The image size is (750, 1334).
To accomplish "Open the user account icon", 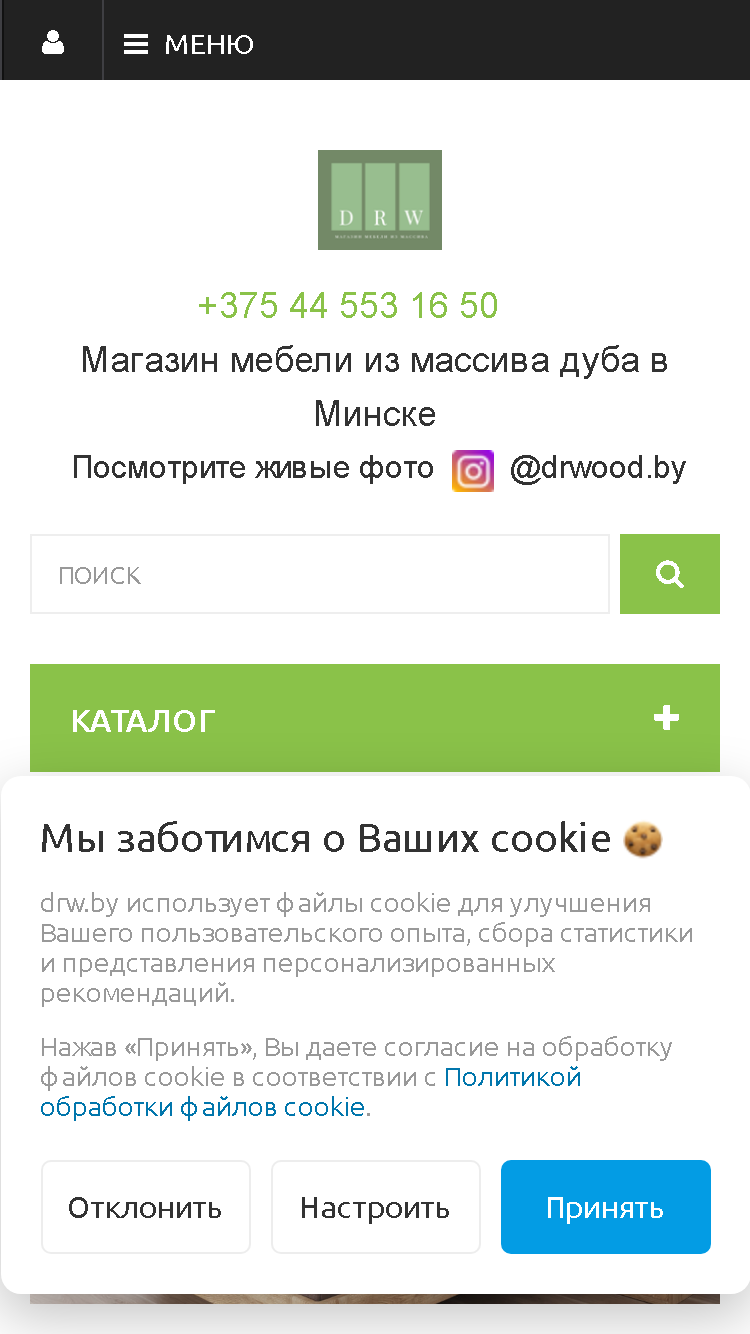I will coord(53,43).
